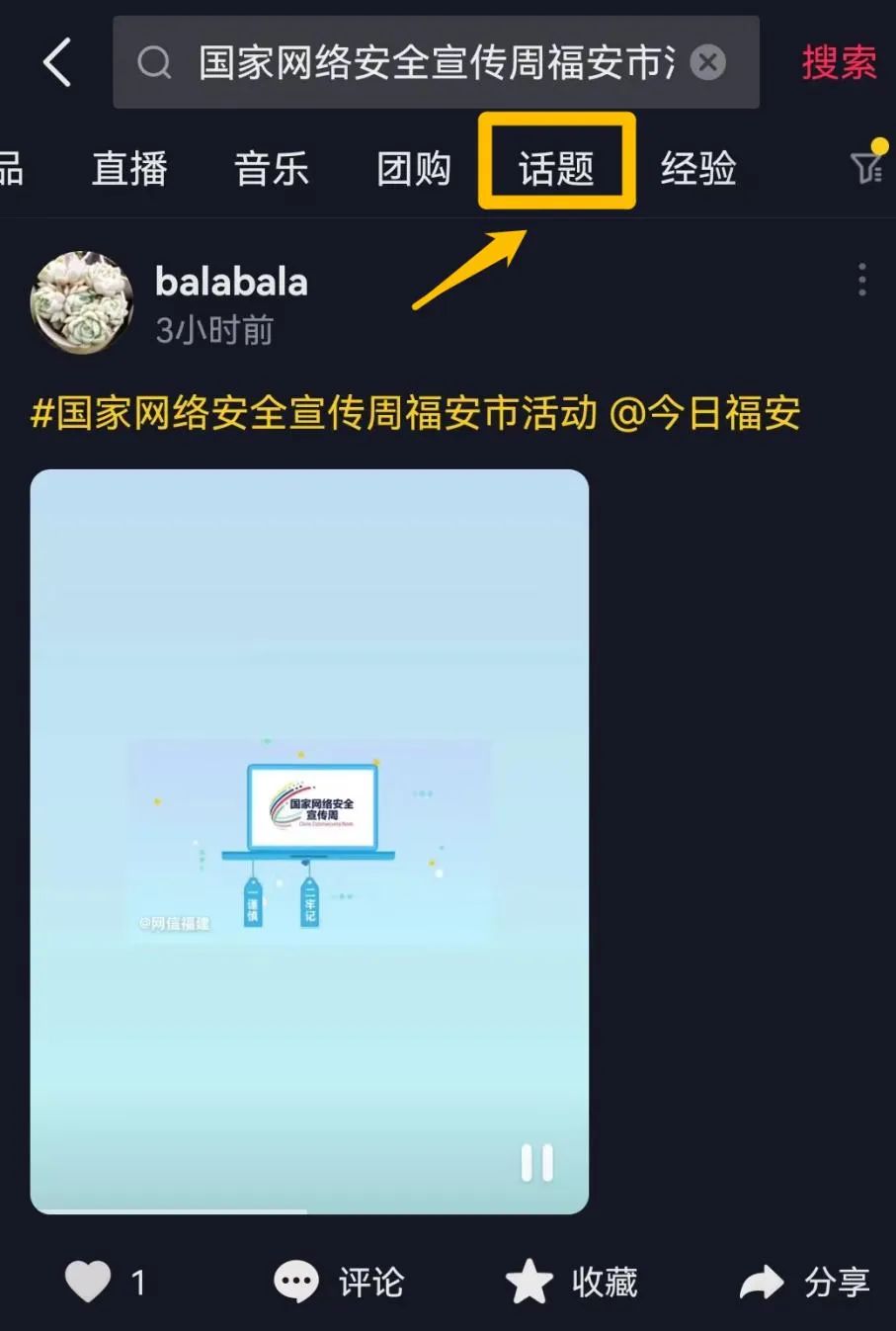Switch to the 音乐 tab
Viewport: 896px width, 1331px height.
coord(272,169)
